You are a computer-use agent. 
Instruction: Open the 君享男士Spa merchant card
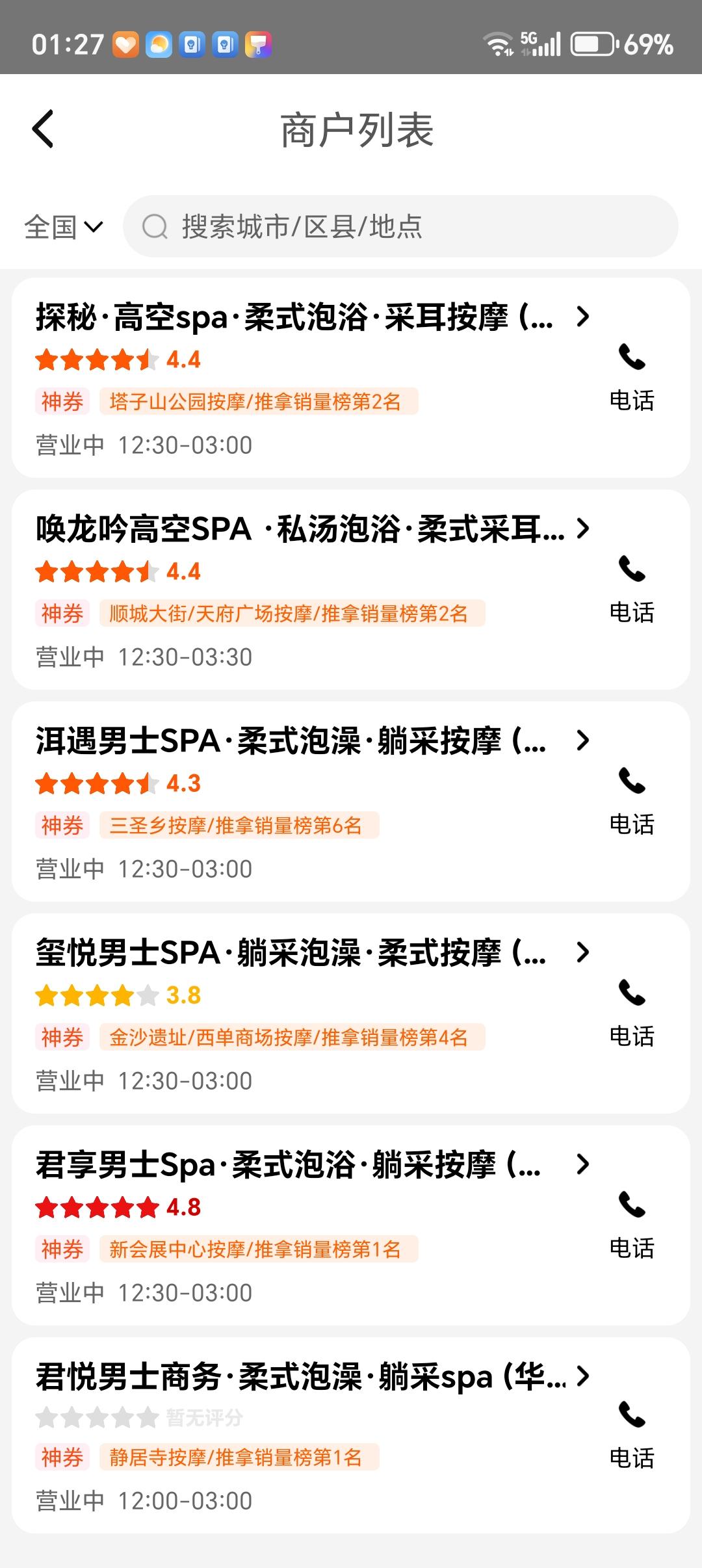click(305, 1165)
